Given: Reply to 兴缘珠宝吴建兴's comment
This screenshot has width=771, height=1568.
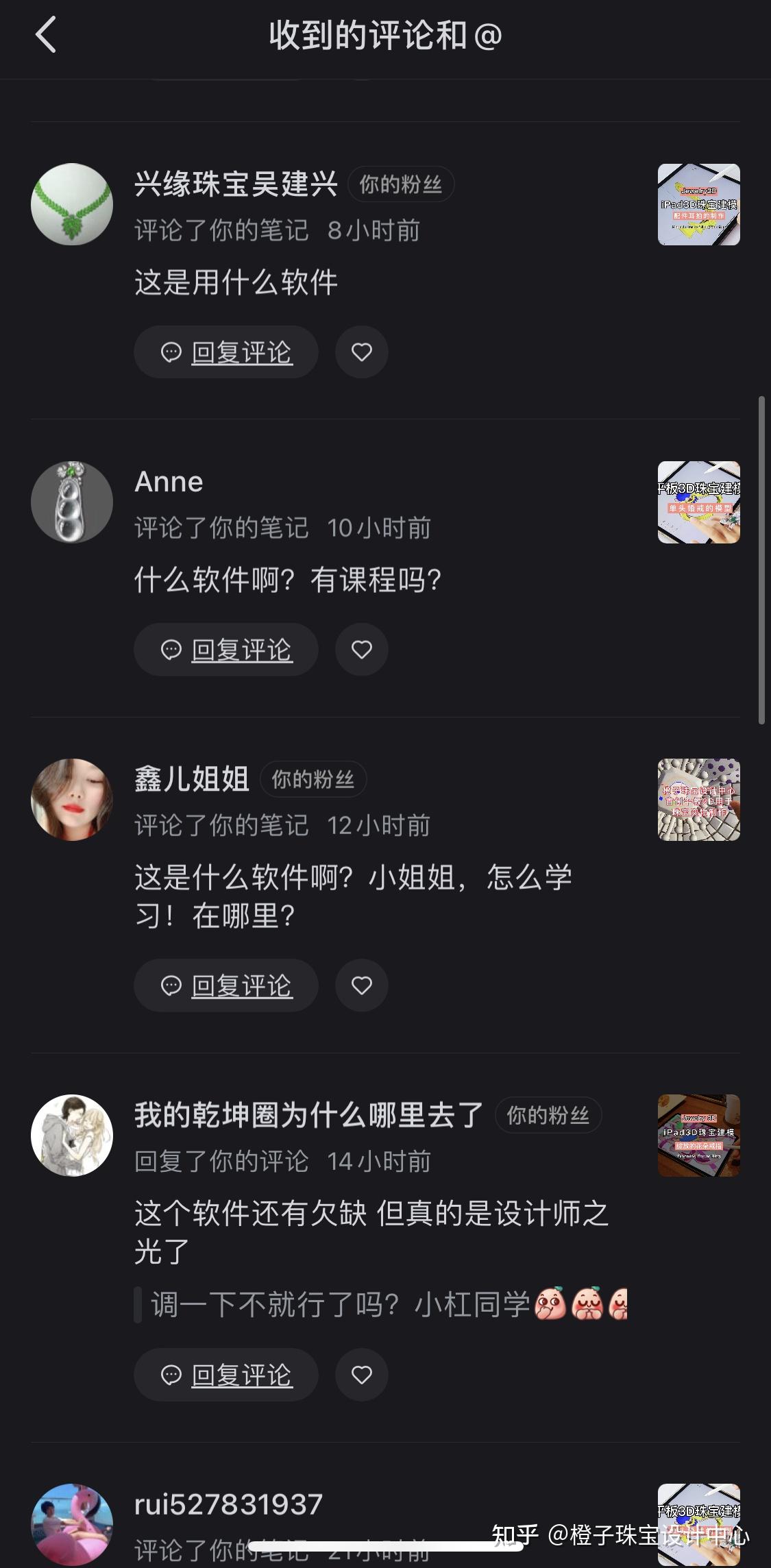Looking at the screenshot, I should coord(226,352).
